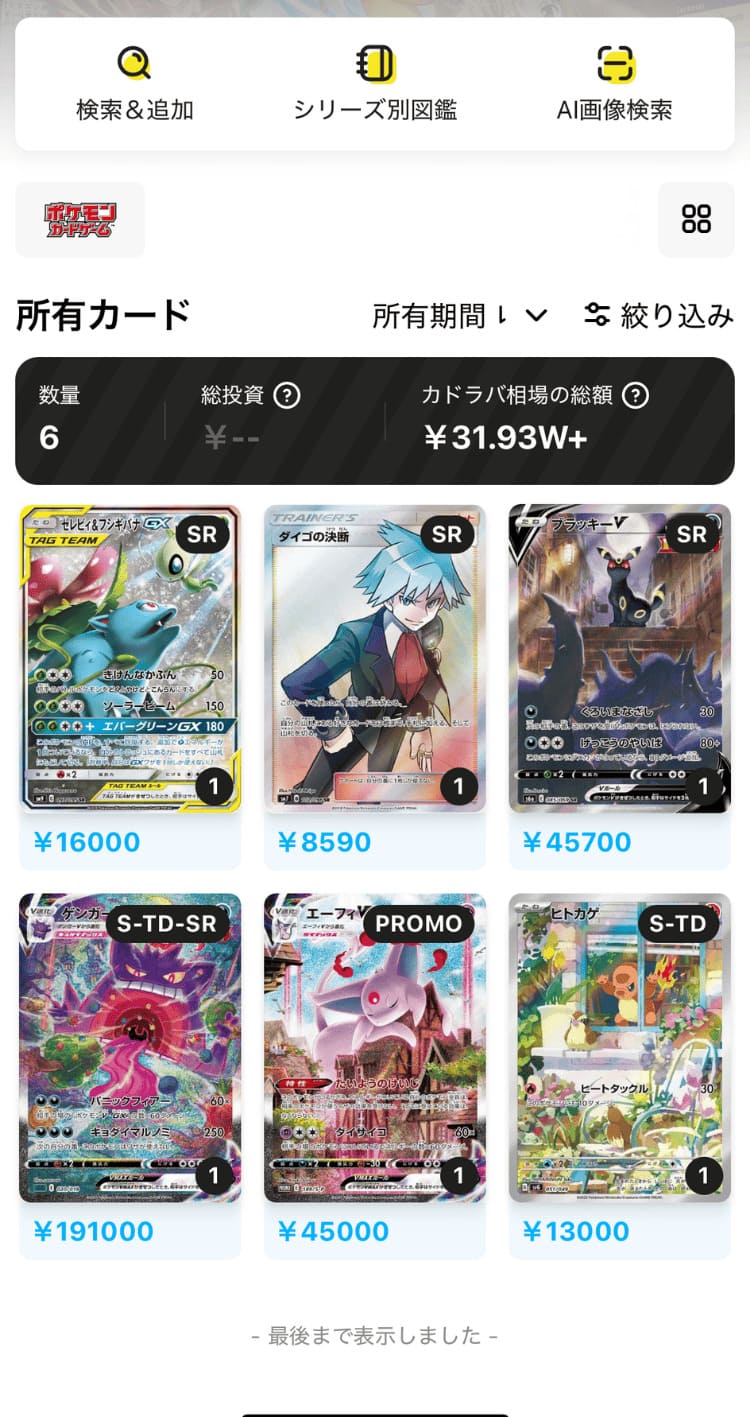Viewport: 750px width, 1417px height.
Task: Open the 絞り込み filter options
Action: point(660,316)
